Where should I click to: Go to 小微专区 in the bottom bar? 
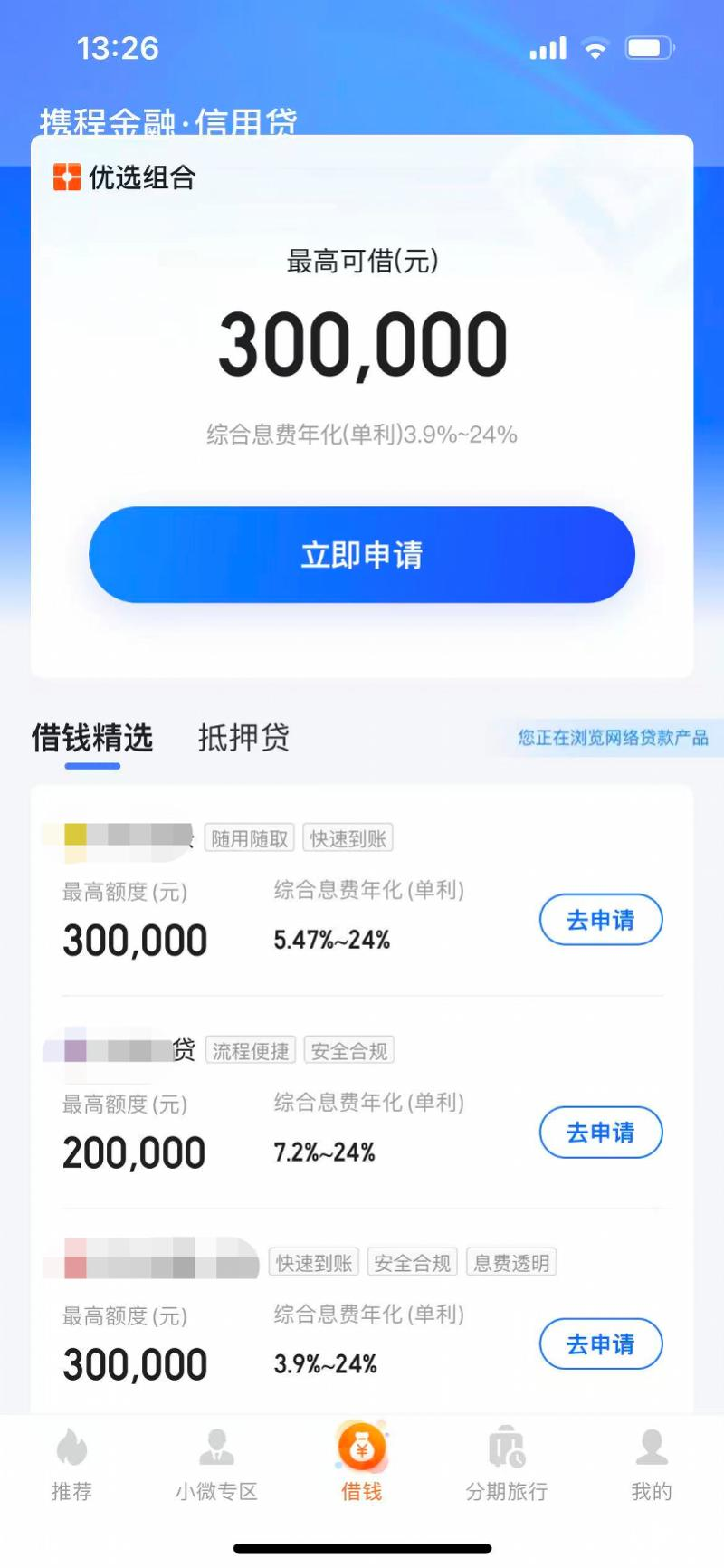tap(216, 1464)
